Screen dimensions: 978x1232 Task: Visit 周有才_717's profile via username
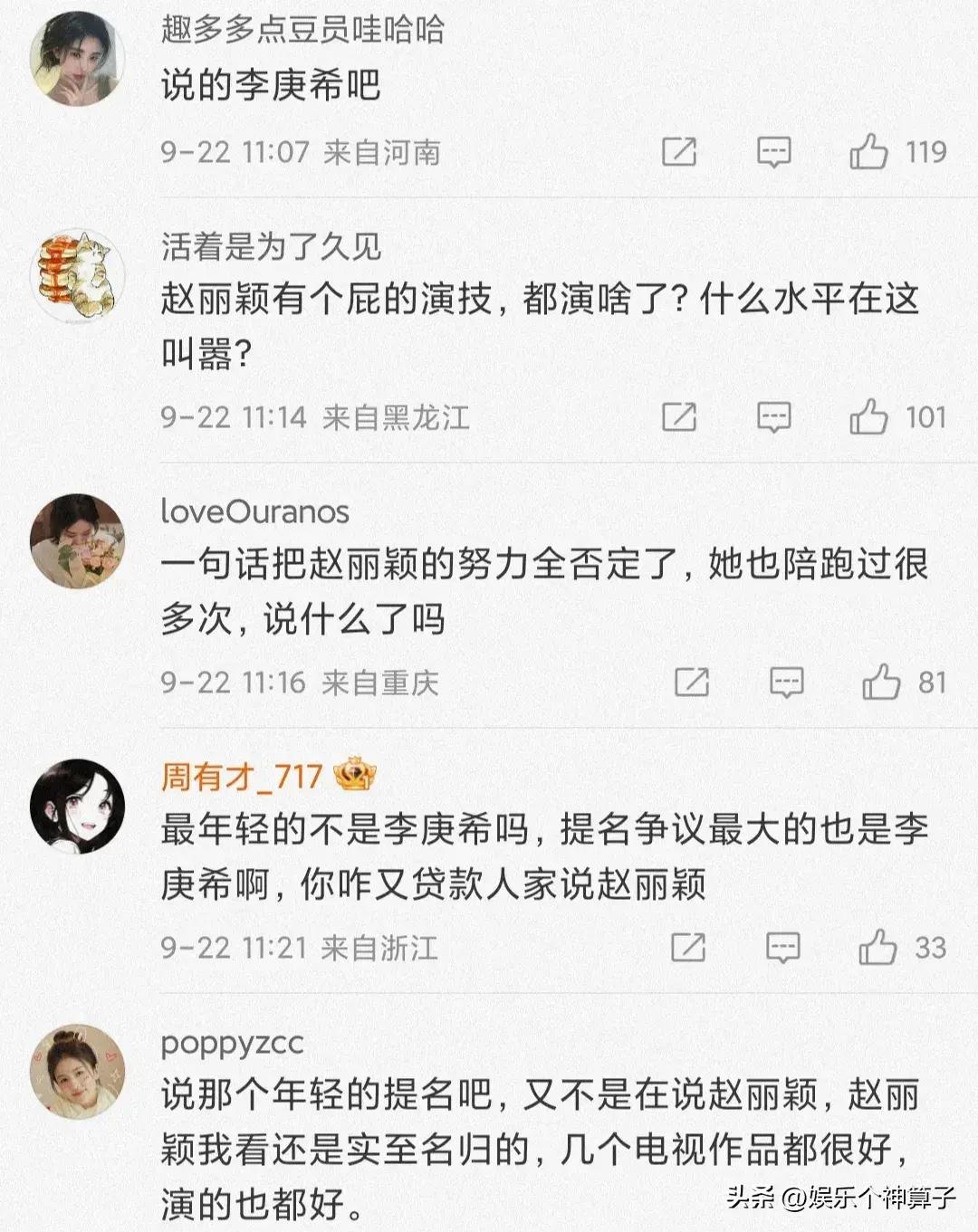(x=242, y=777)
